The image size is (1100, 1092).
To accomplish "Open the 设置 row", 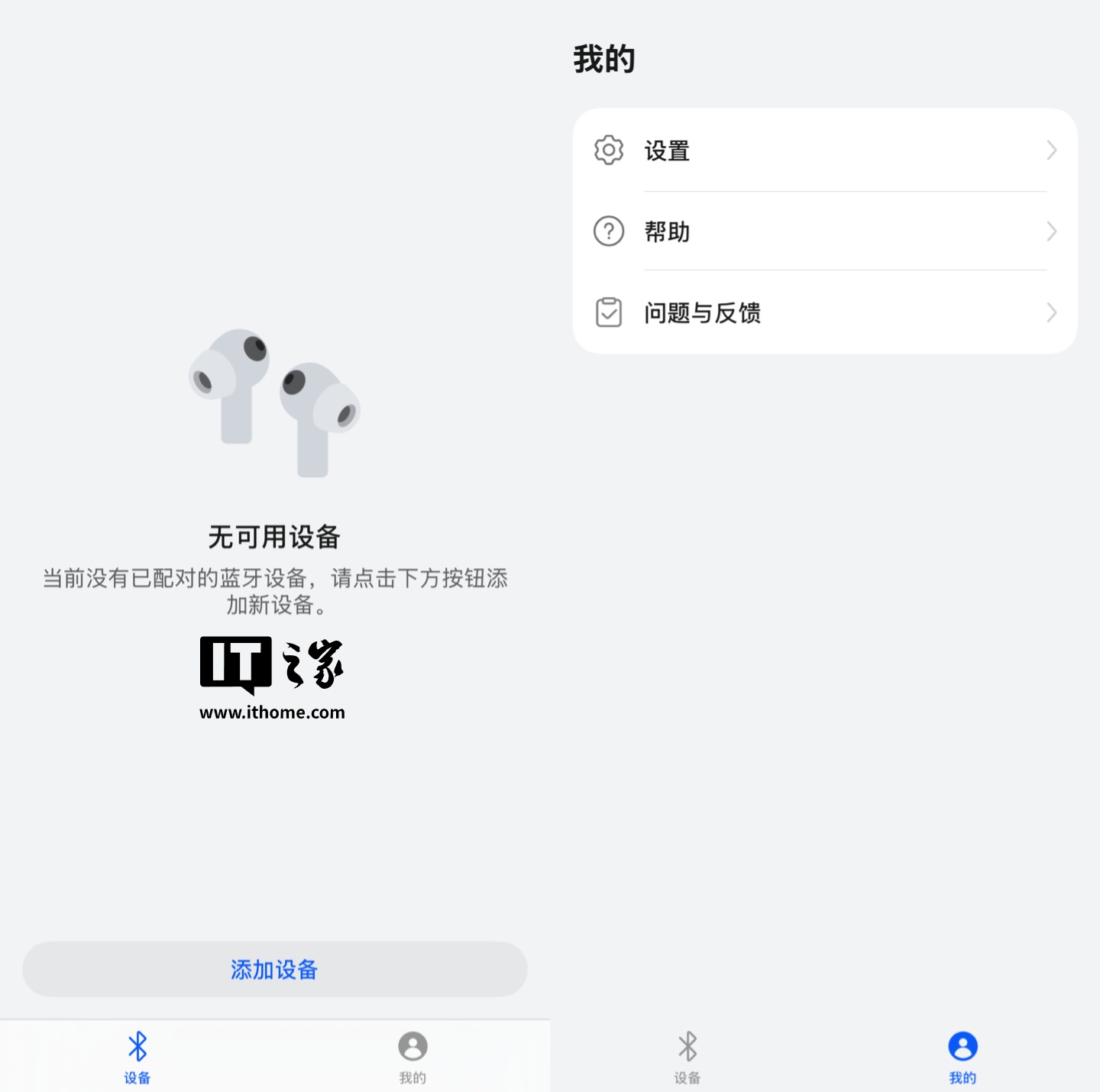I will click(823, 150).
